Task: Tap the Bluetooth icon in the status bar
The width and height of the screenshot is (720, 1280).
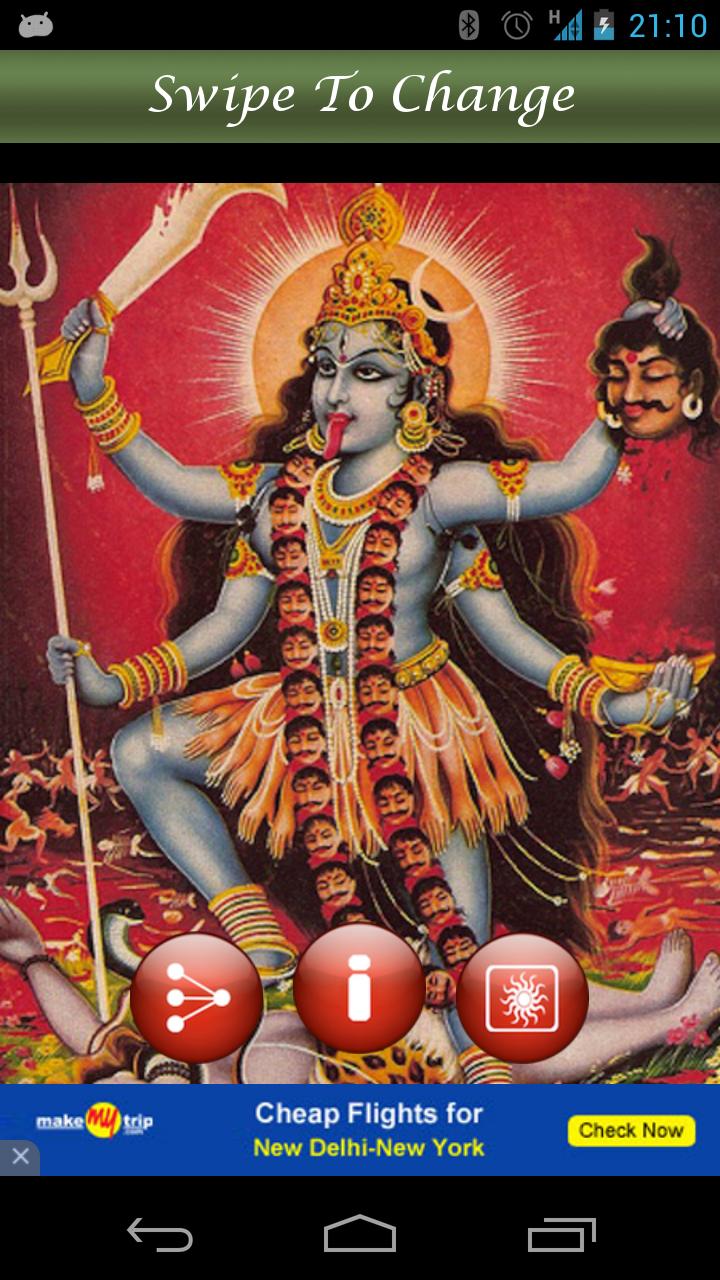Action: coord(468,22)
